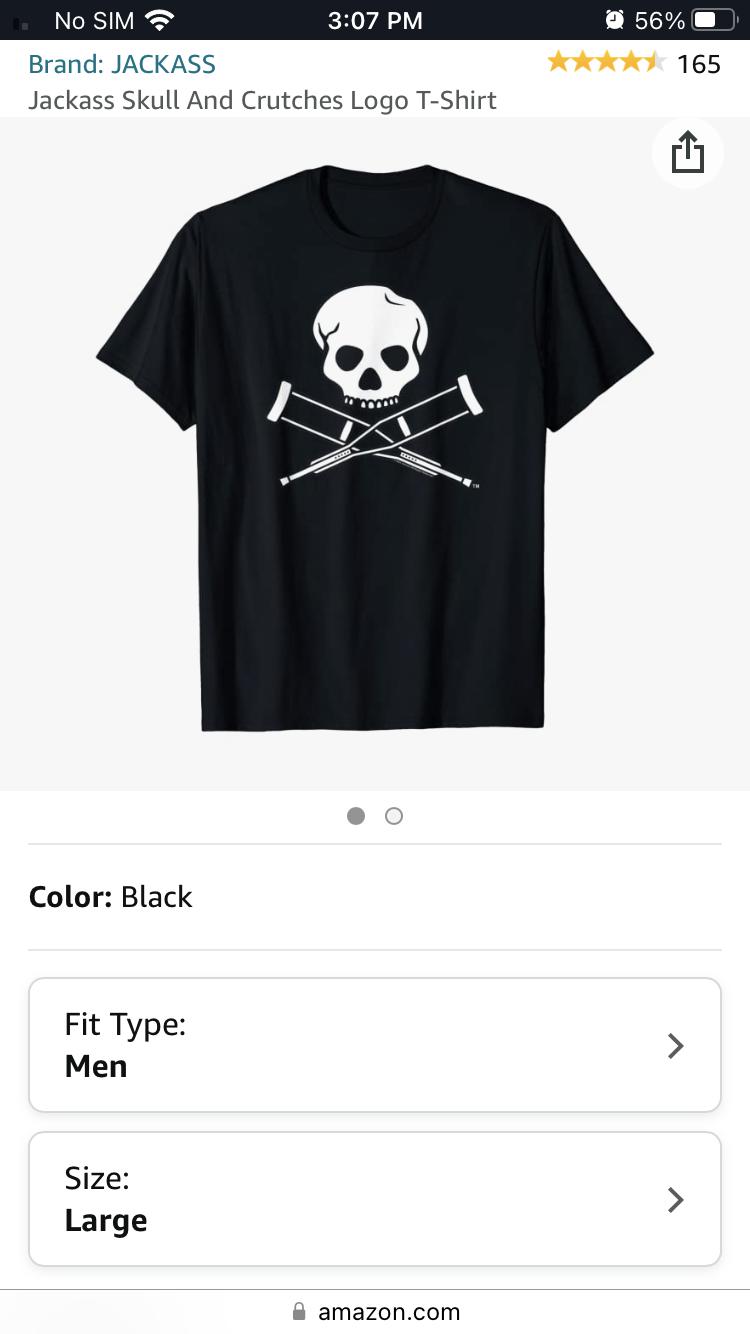Jump to the second product image dot
The image size is (750, 1334).
[x=394, y=816]
